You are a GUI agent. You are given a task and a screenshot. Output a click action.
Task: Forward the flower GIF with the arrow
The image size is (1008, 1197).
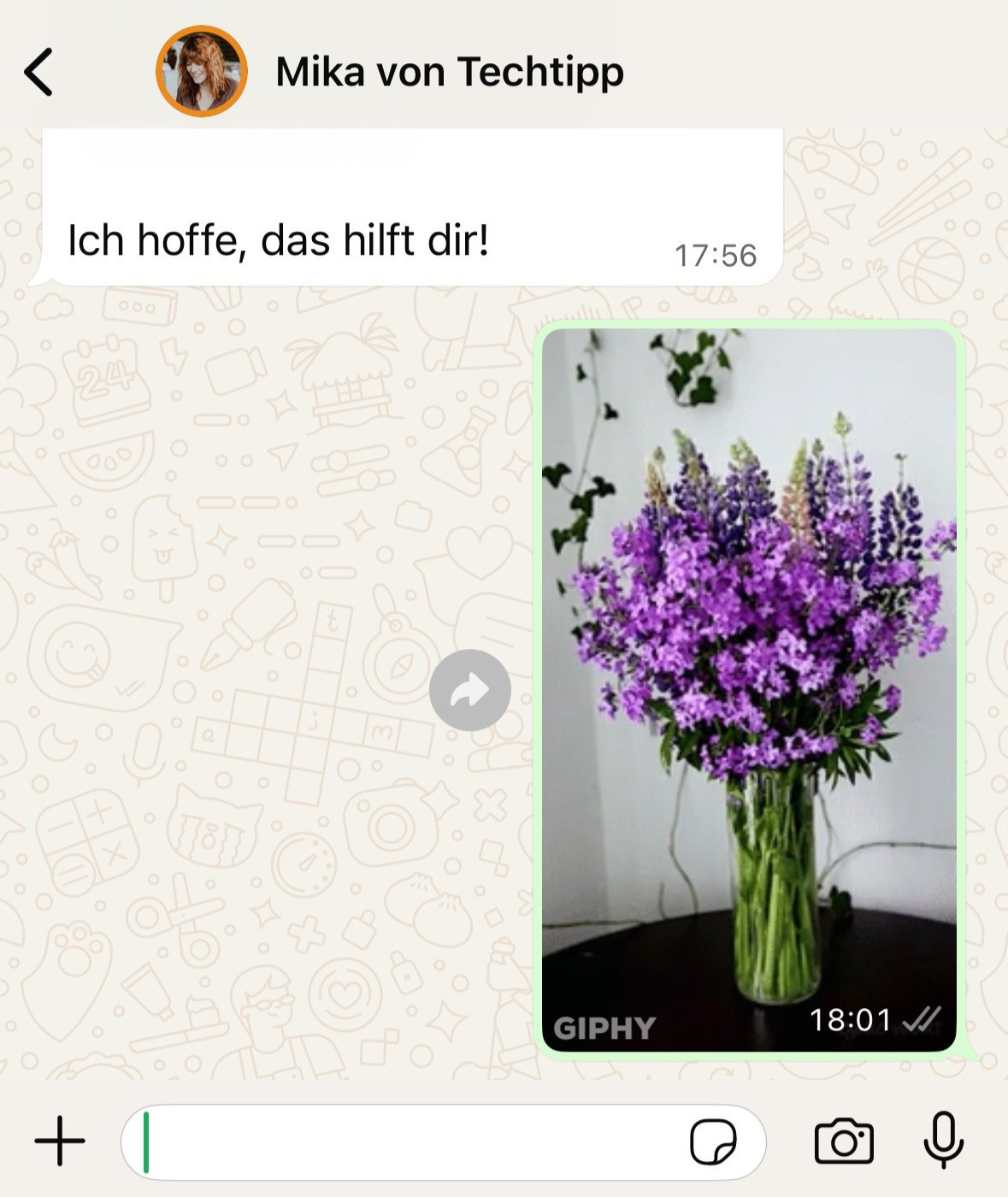pyautogui.click(x=470, y=690)
